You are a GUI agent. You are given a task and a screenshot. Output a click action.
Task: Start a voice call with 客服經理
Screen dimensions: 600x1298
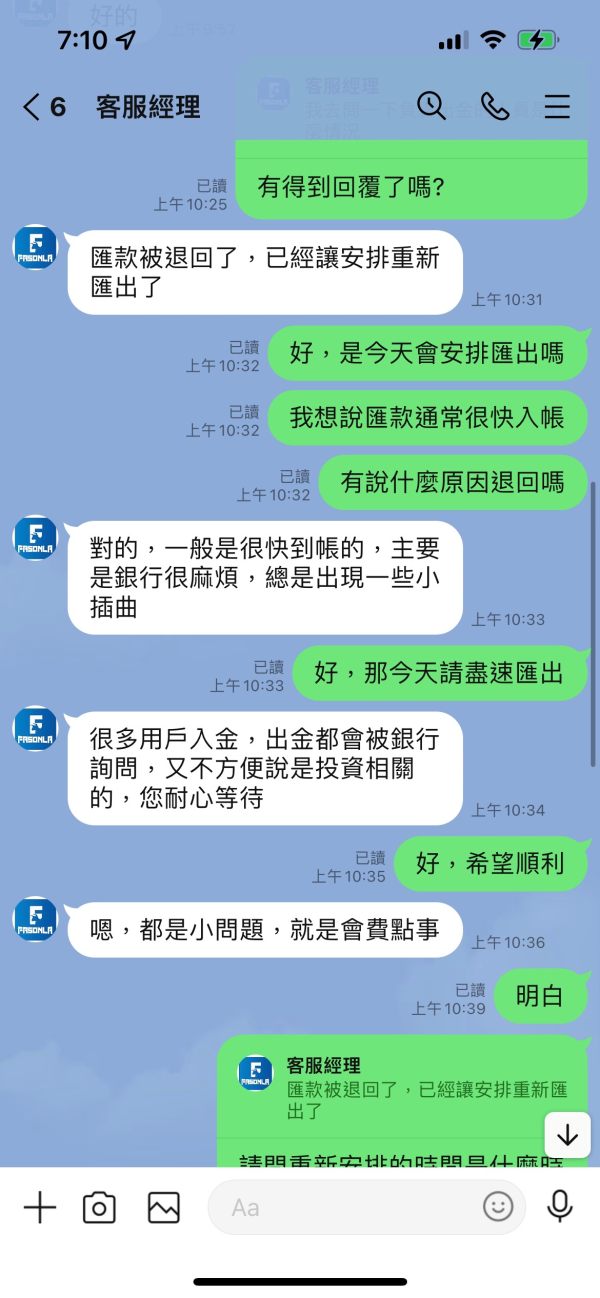click(x=494, y=106)
